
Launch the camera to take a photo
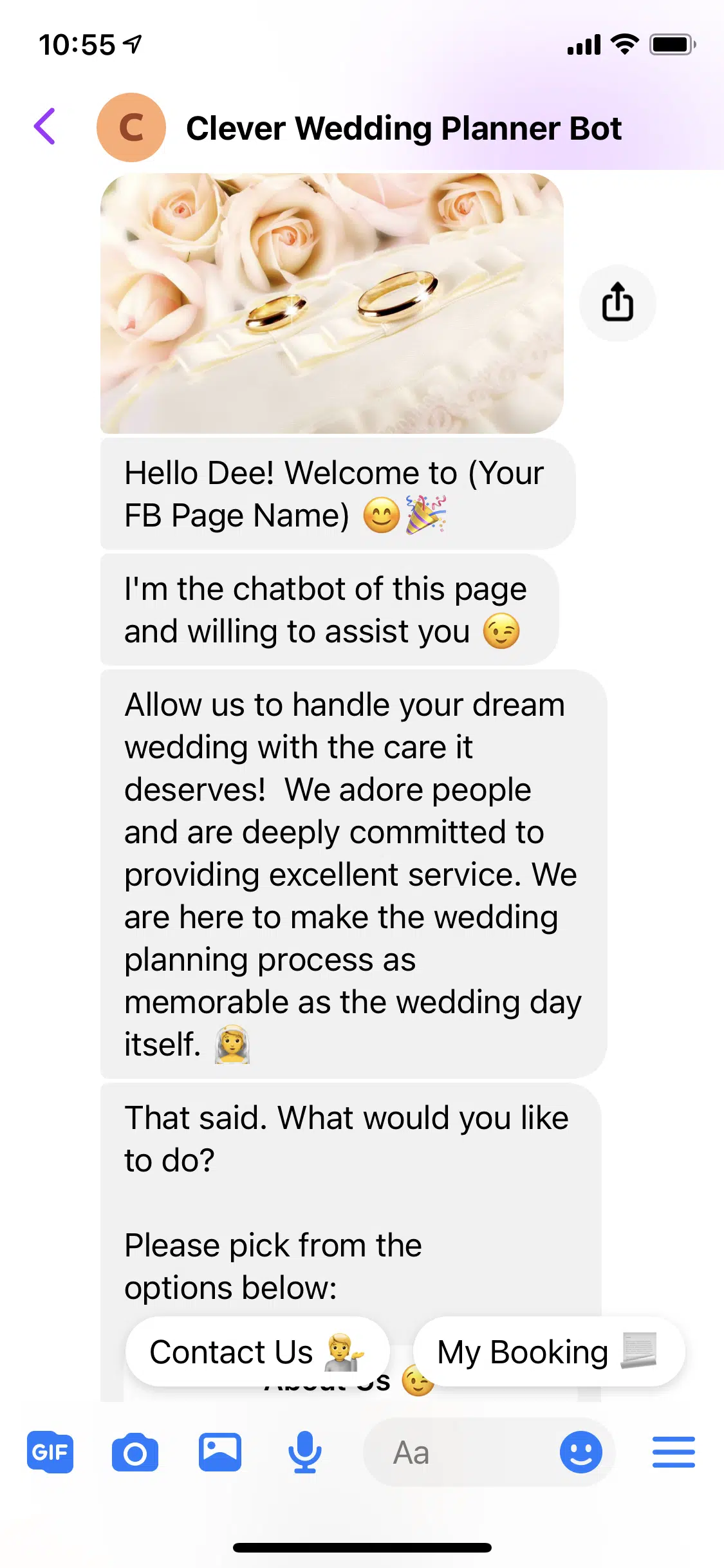pyautogui.click(x=135, y=1452)
